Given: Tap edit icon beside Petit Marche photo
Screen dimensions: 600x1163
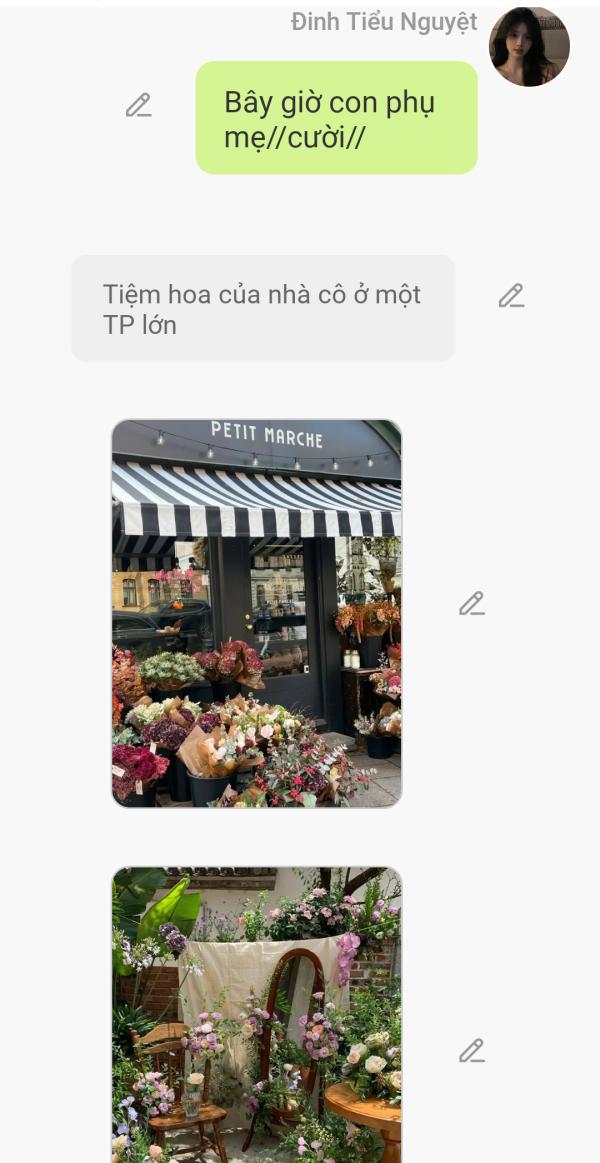Looking at the screenshot, I should click(472, 604).
